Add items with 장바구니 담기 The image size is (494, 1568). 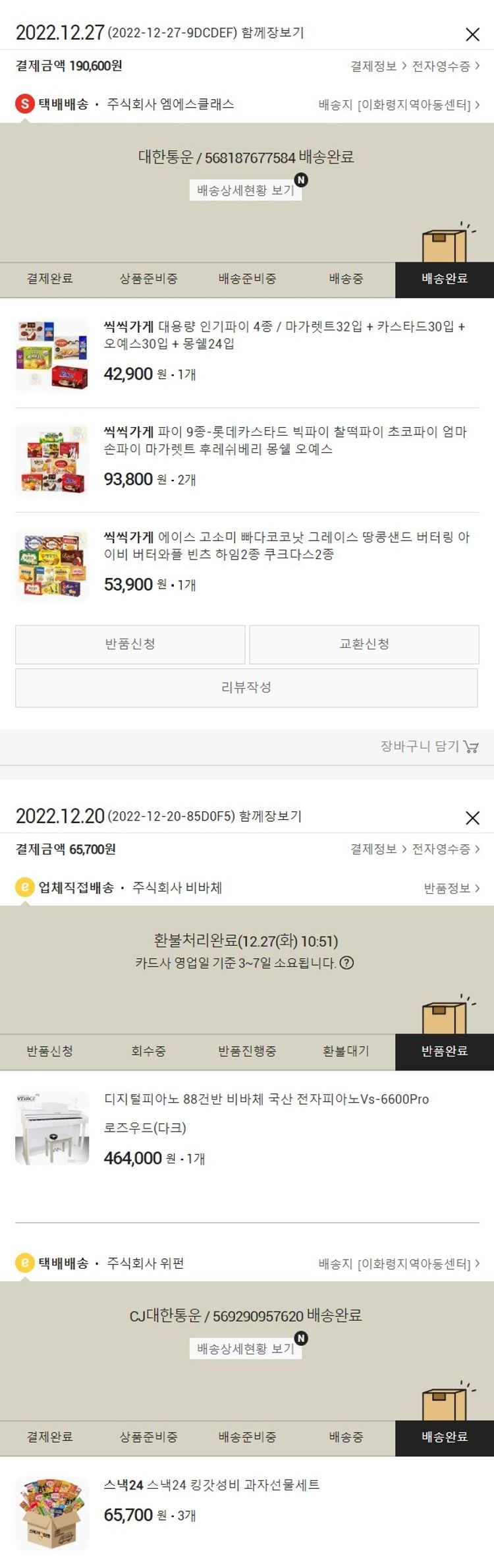point(429,746)
